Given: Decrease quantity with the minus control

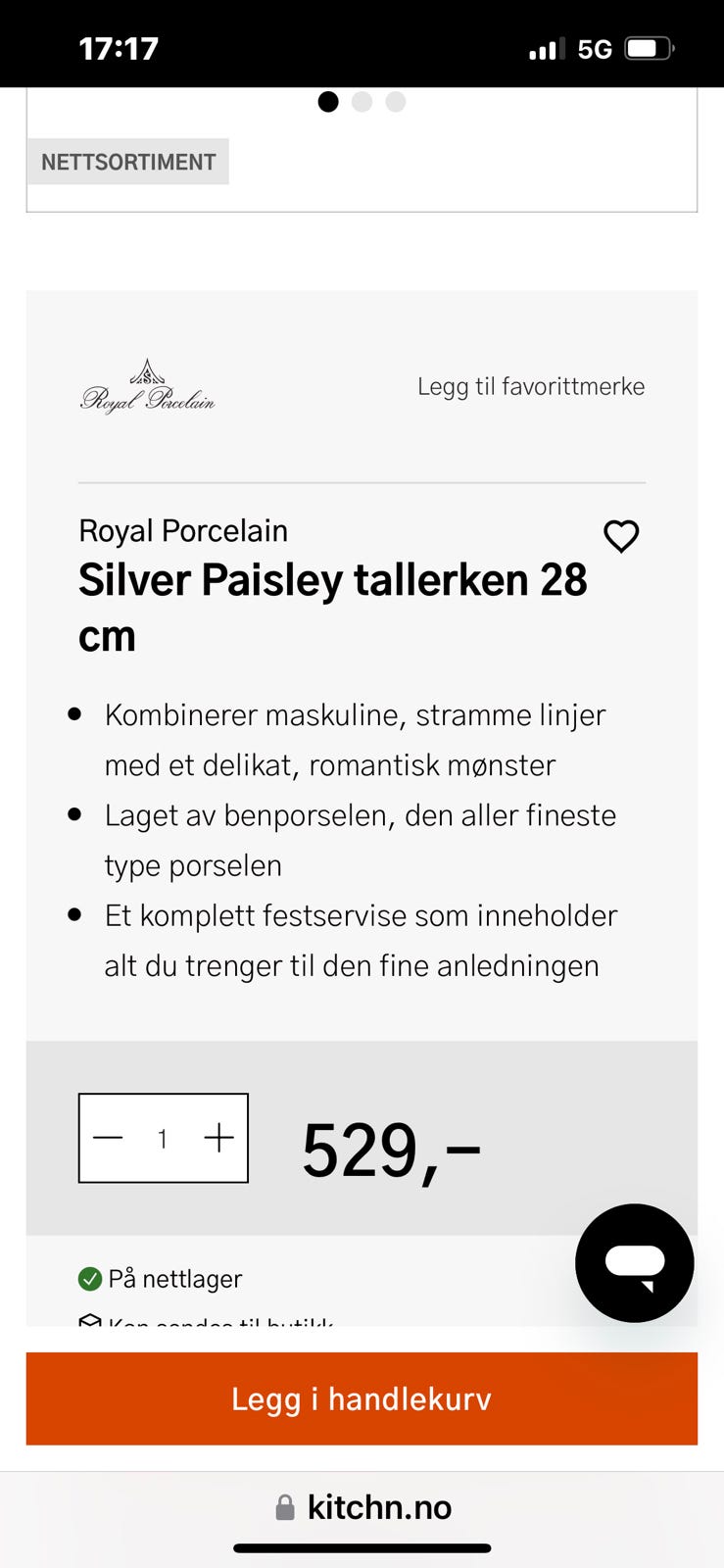Looking at the screenshot, I should [107, 1138].
